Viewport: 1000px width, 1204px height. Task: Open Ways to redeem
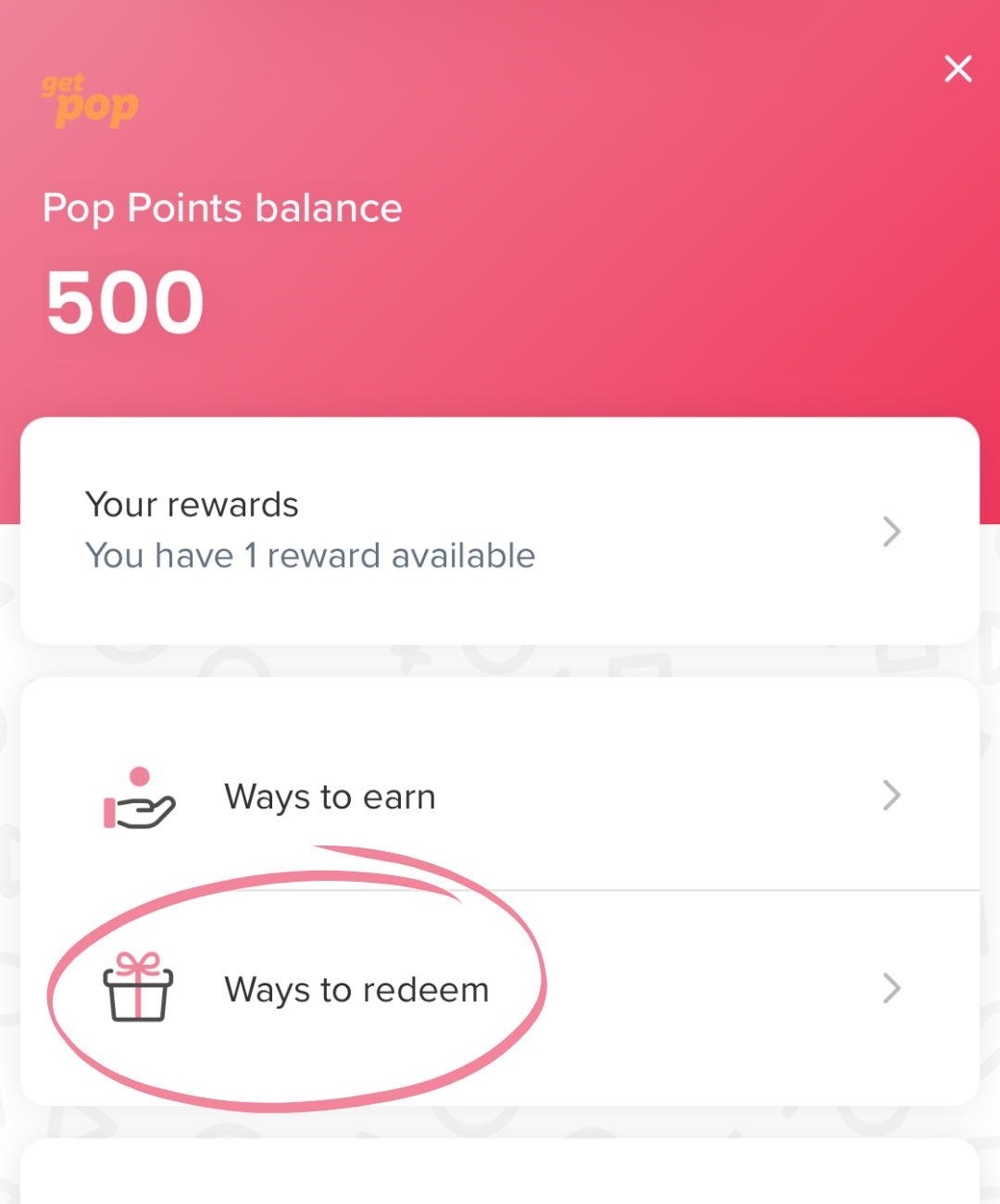coord(500,989)
